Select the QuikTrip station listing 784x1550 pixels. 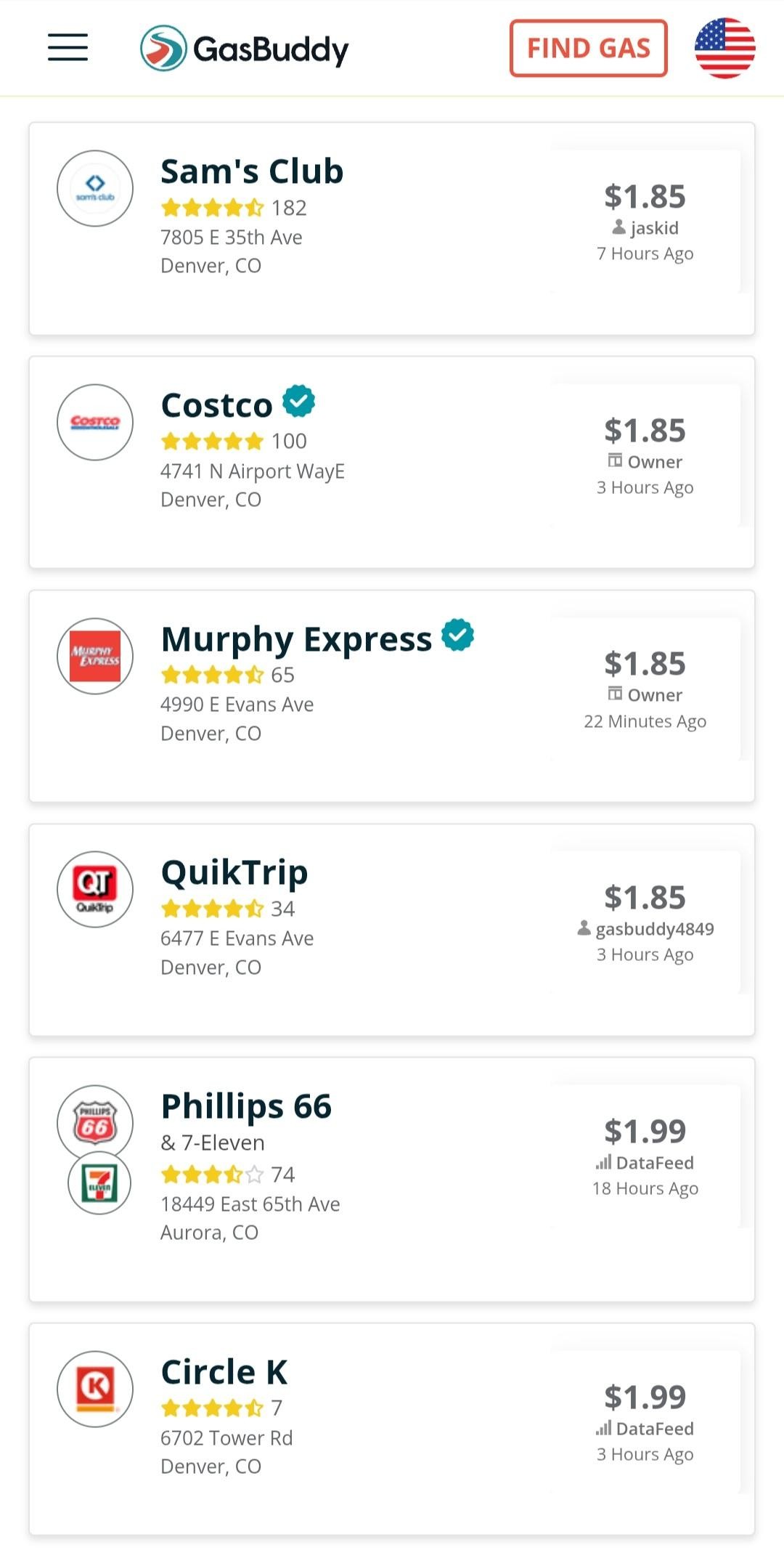pyautogui.click(x=392, y=930)
